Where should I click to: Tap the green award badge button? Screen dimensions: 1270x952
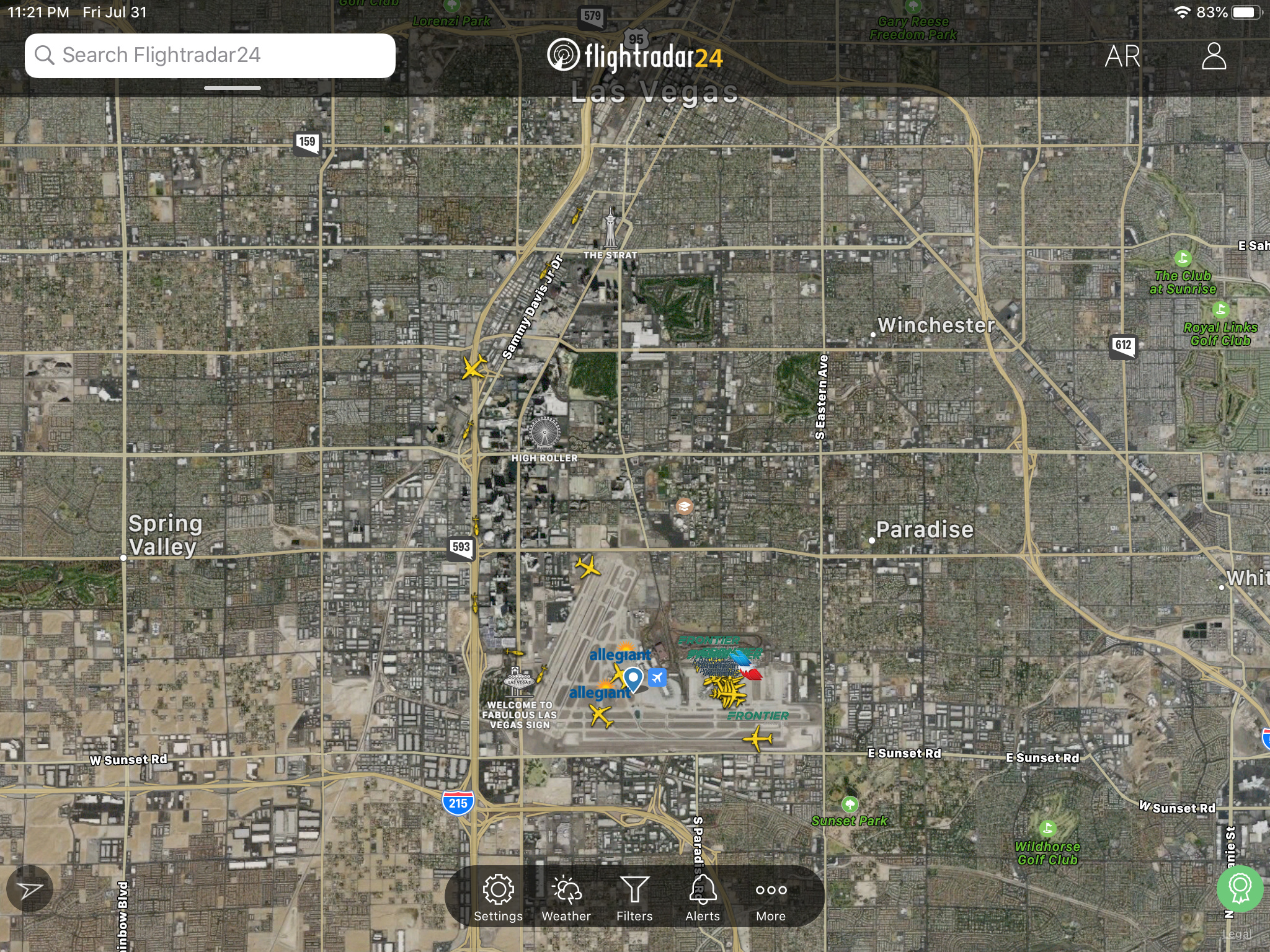pos(1239,889)
